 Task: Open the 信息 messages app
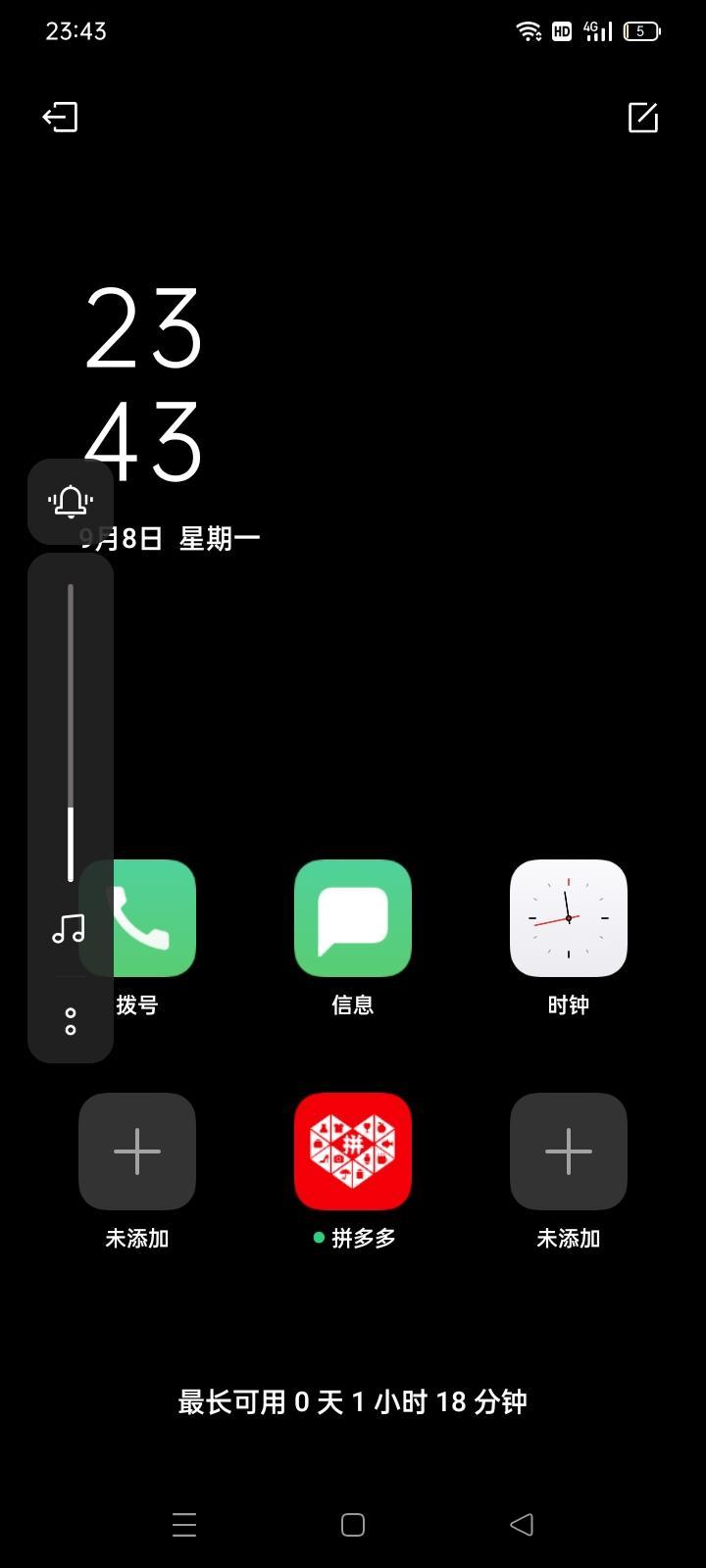[353, 918]
